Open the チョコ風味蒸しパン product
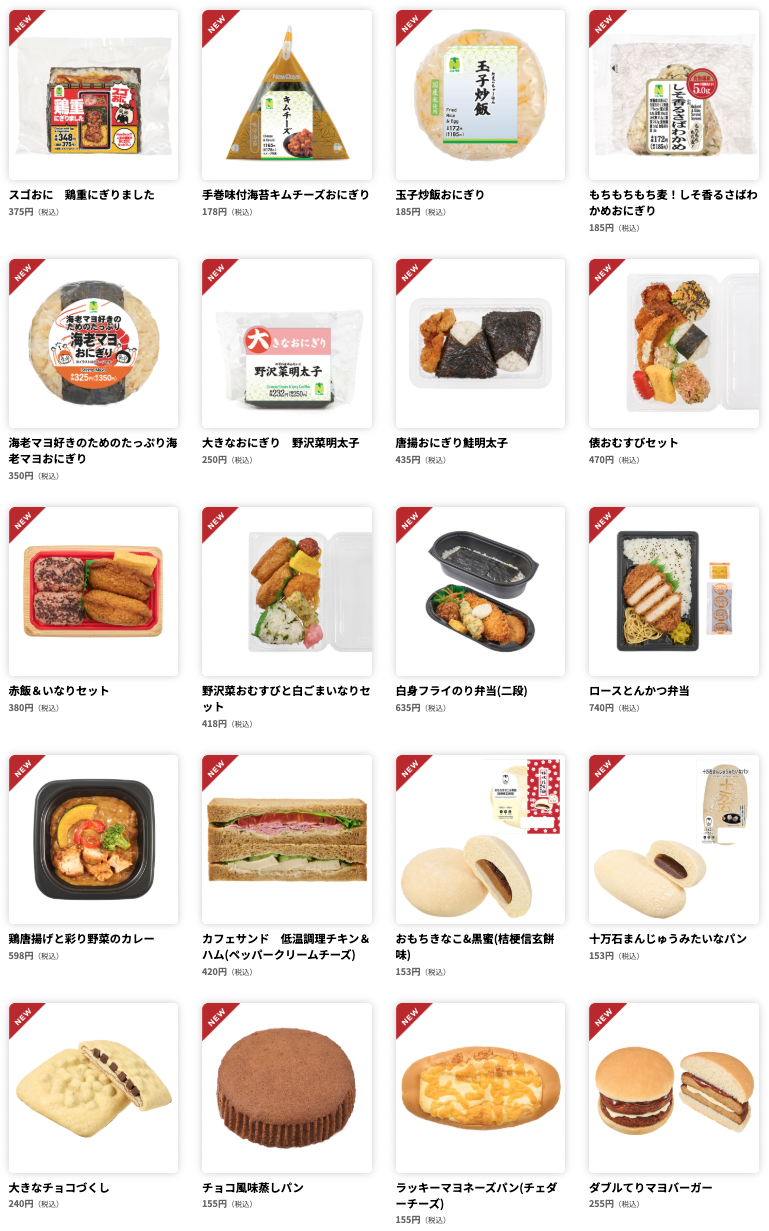The height and width of the screenshot is (1231, 769). pyautogui.click(x=287, y=1088)
